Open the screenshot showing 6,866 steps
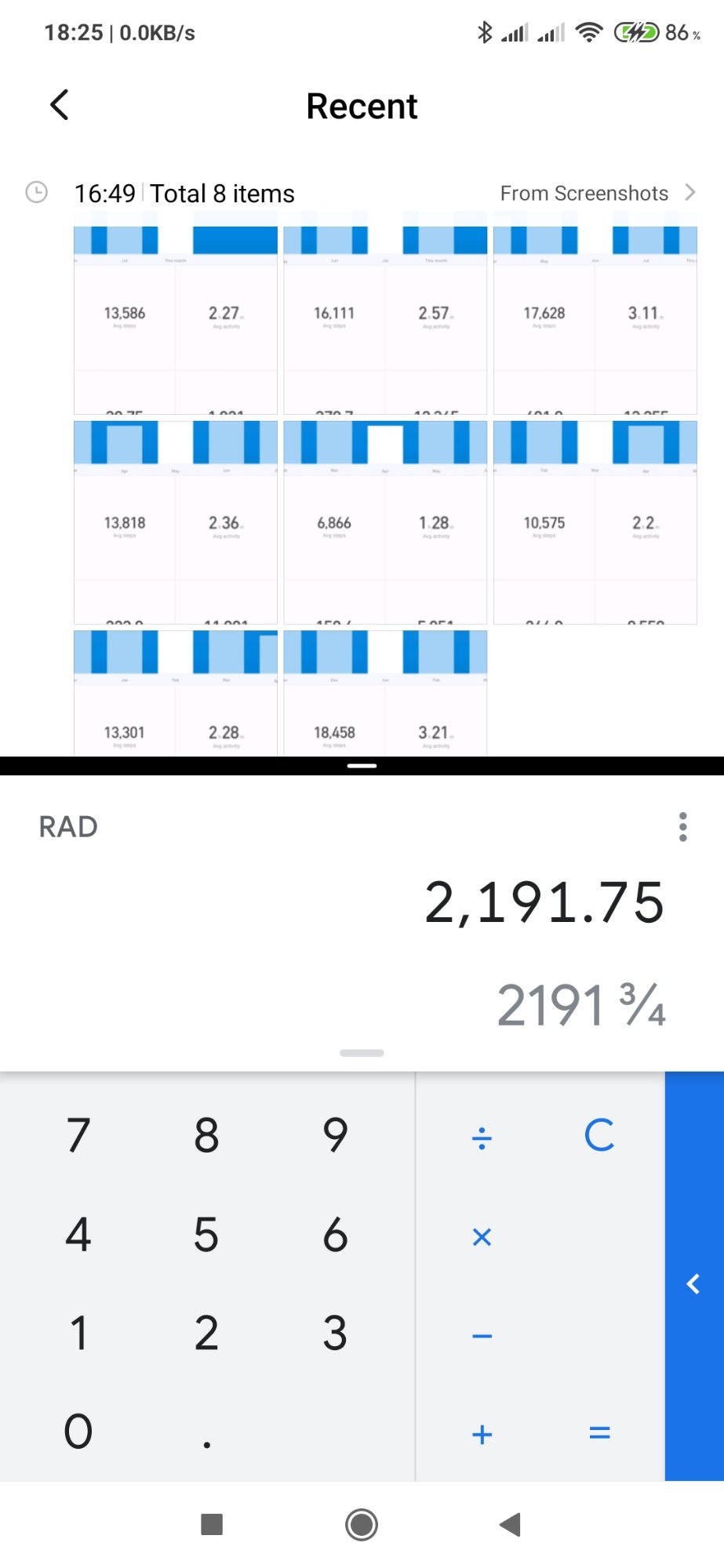The height and width of the screenshot is (1568, 724). click(385, 522)
